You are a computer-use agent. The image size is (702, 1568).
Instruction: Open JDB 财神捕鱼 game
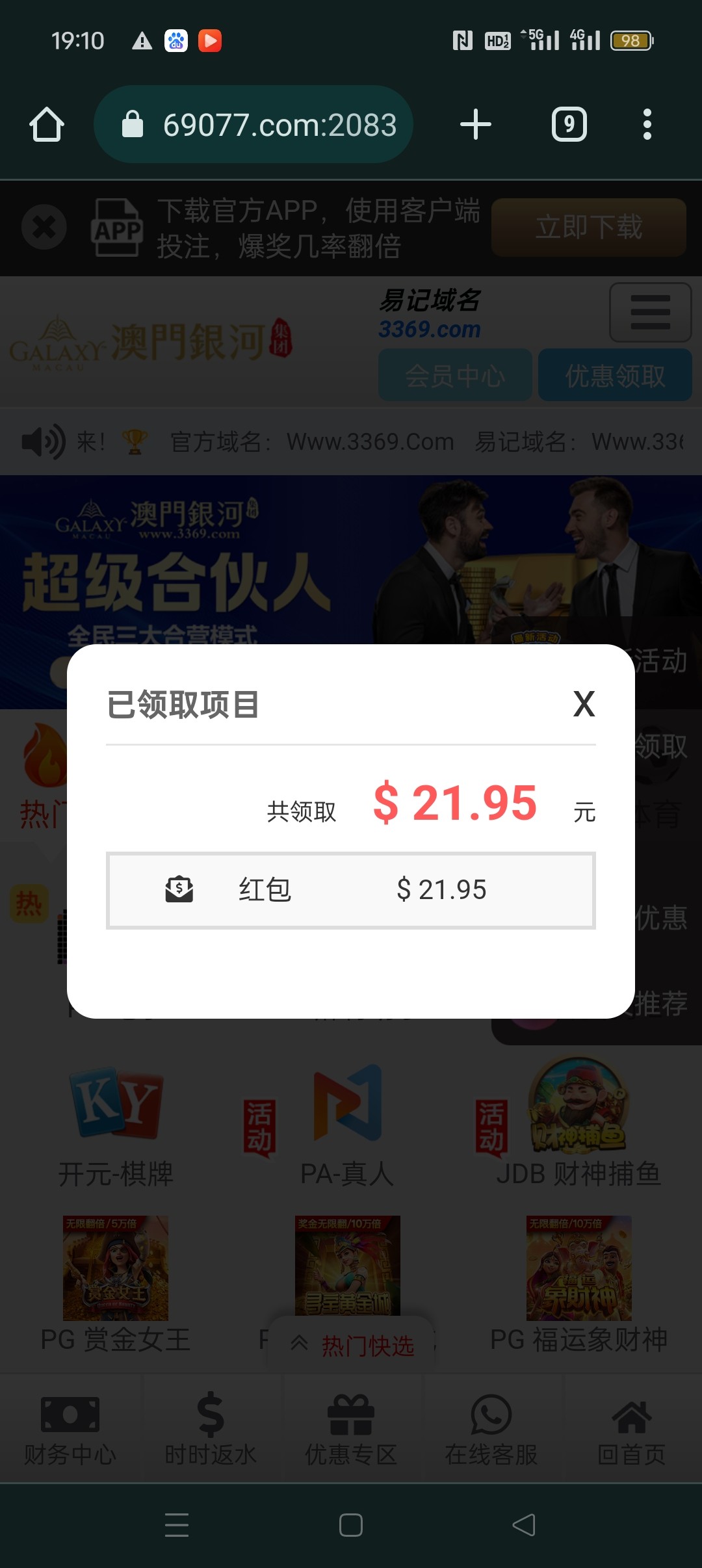coord(578,1125)
